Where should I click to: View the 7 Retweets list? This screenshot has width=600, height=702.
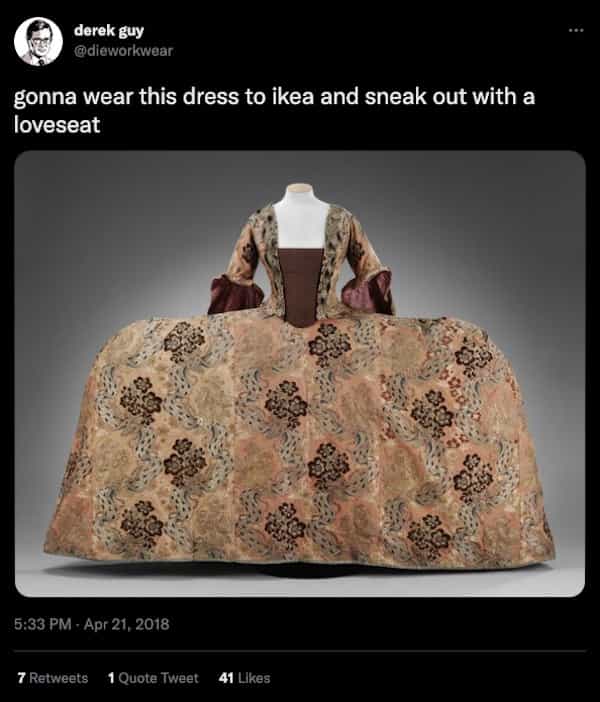pyautogui.click(x=52, y=678)
